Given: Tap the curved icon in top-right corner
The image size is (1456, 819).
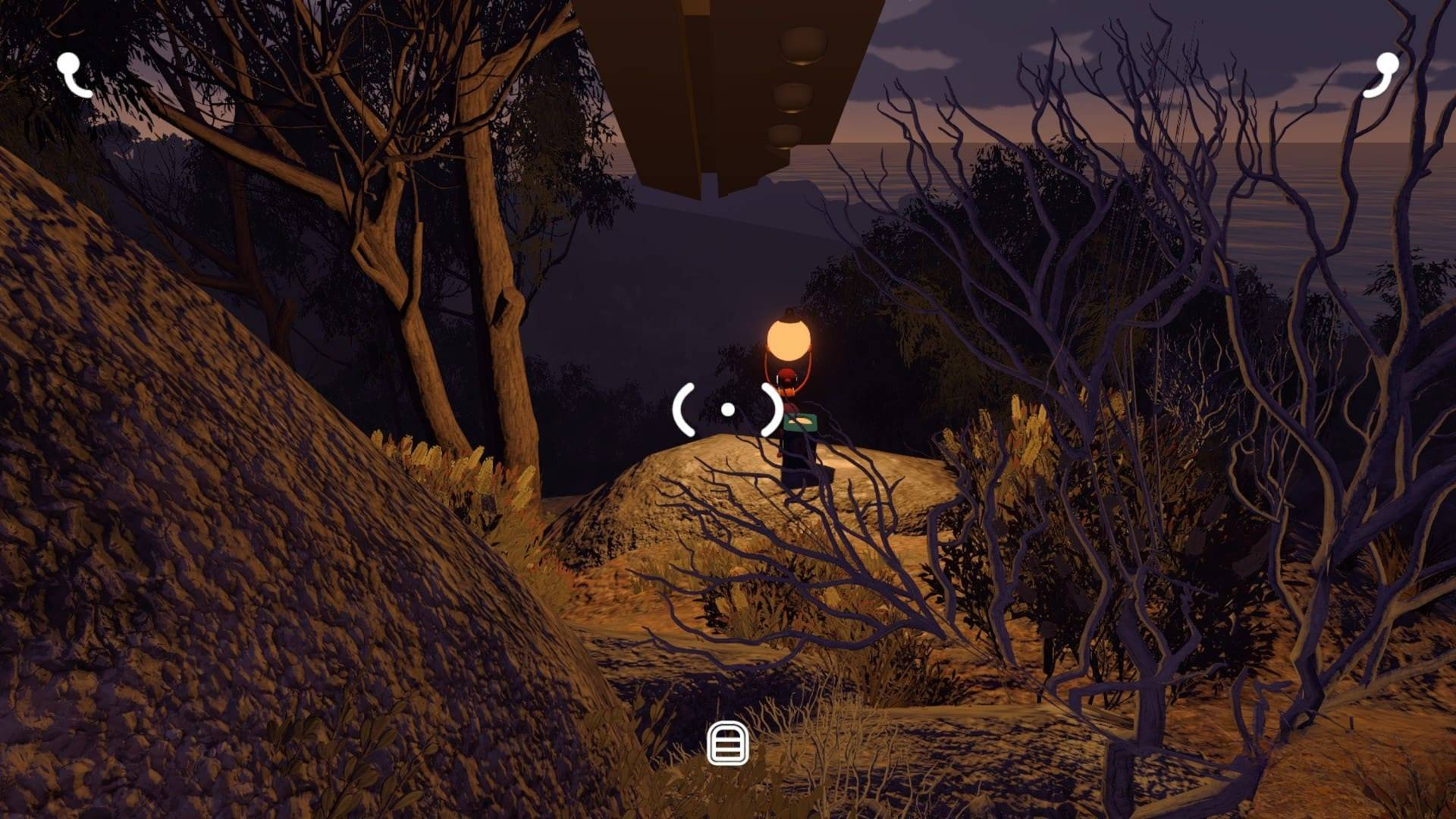Looking at the screenshot, I should point(1381,75).
